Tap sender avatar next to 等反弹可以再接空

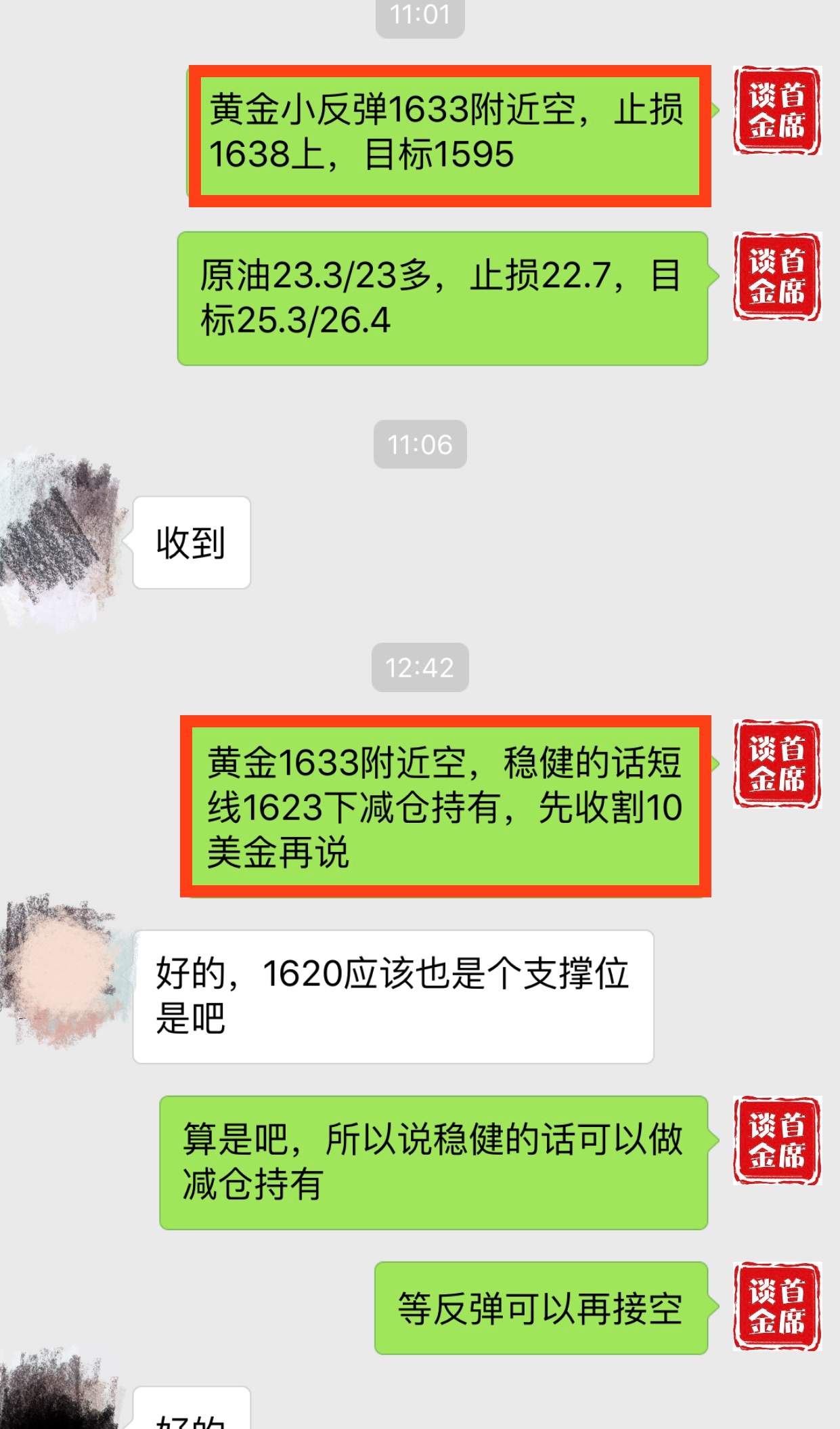coord(776,1306)
